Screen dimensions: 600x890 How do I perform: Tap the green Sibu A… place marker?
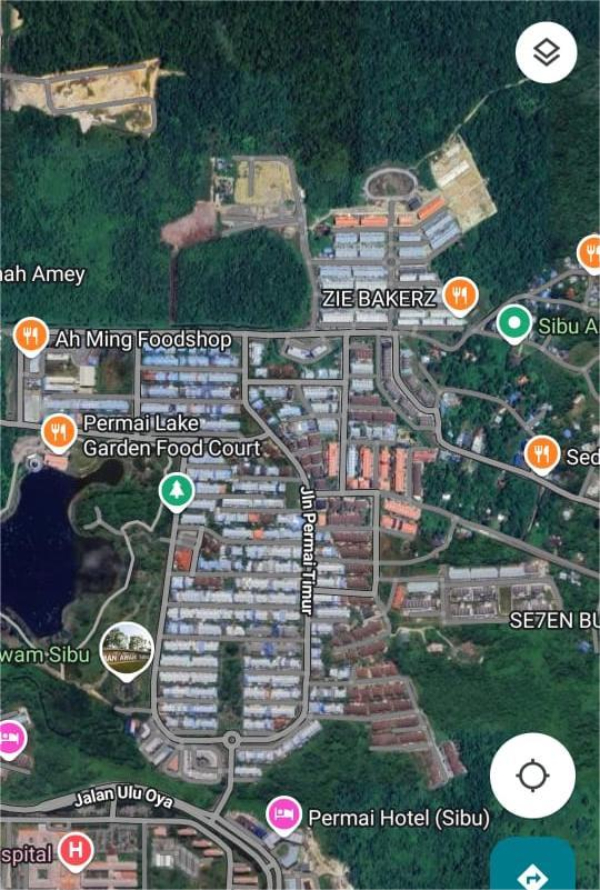point(514,323)
